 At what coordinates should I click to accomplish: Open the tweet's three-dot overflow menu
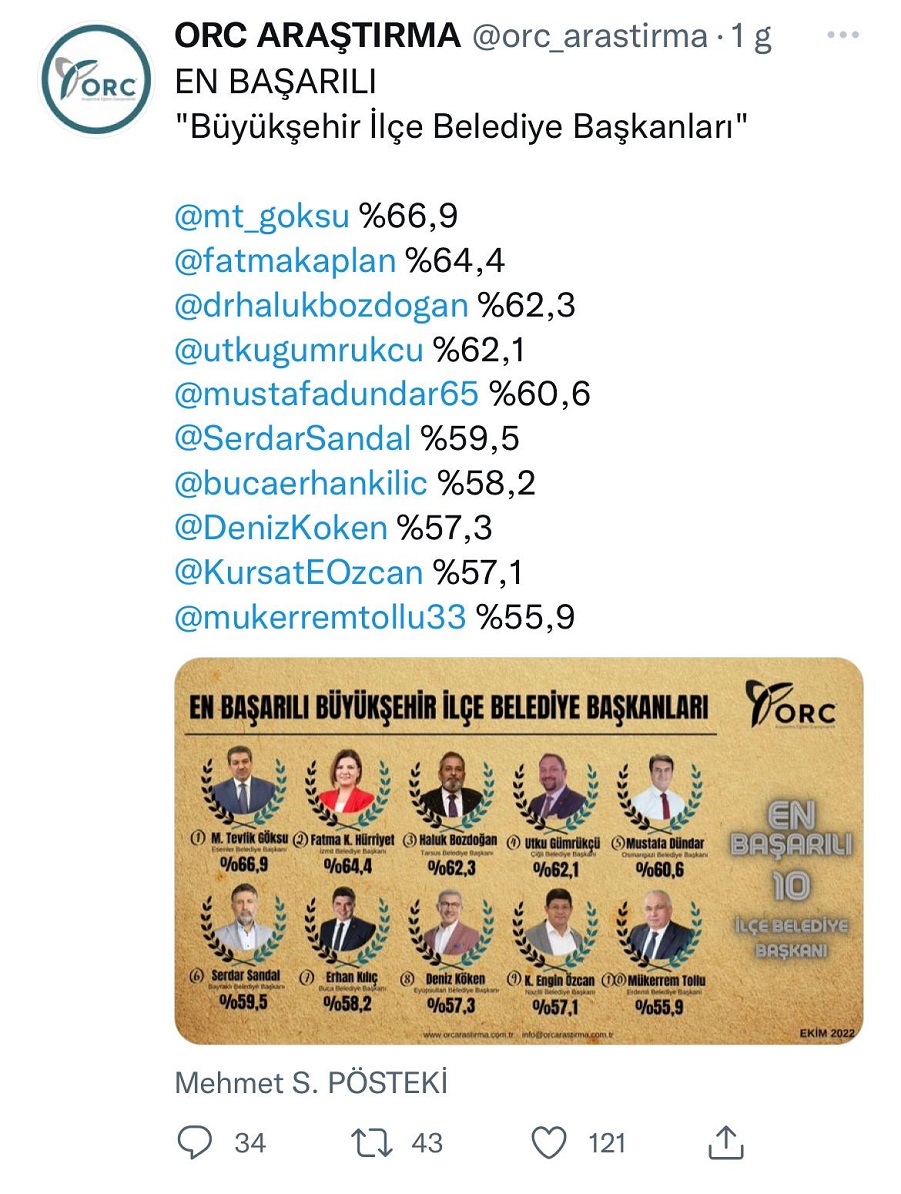tap(845, 37)
